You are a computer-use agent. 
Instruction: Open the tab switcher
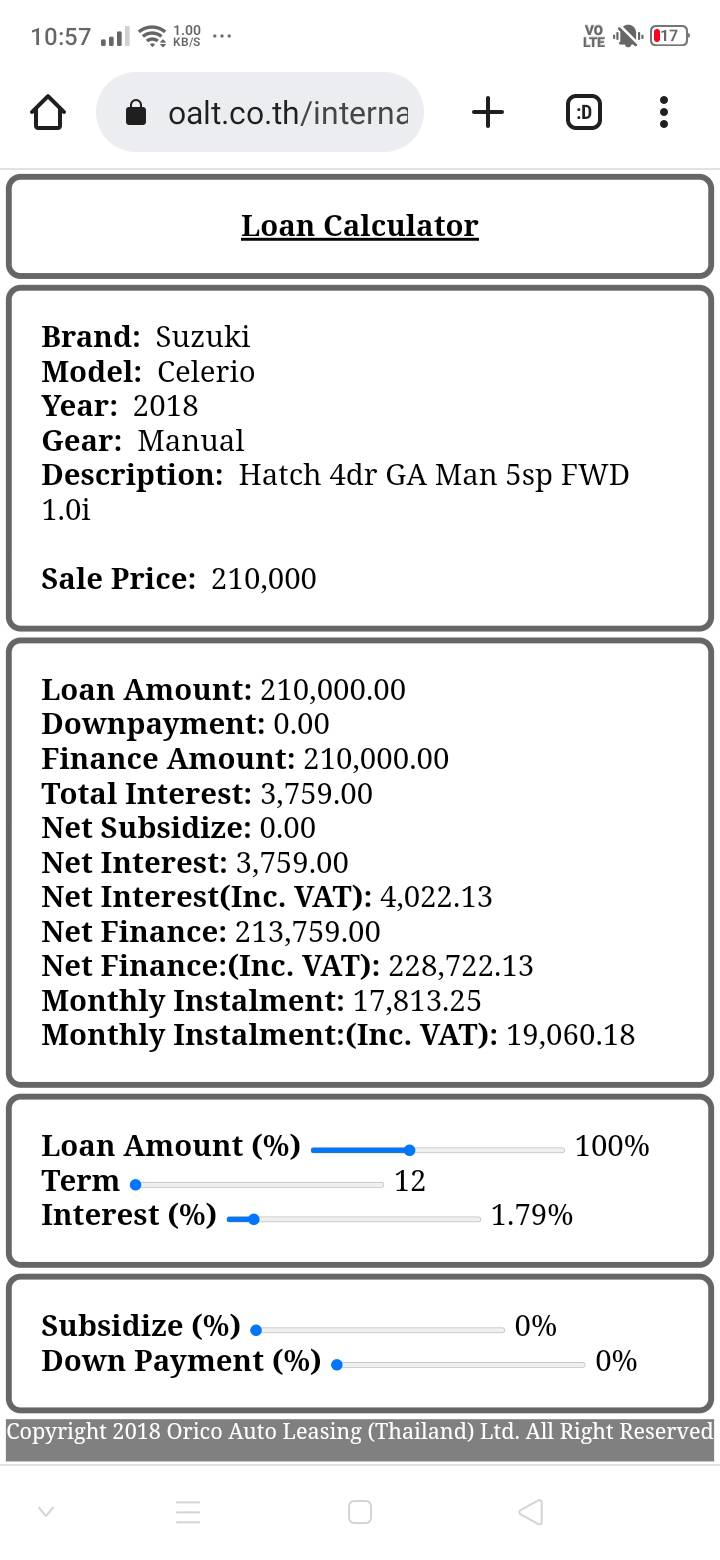click(584, 113)
